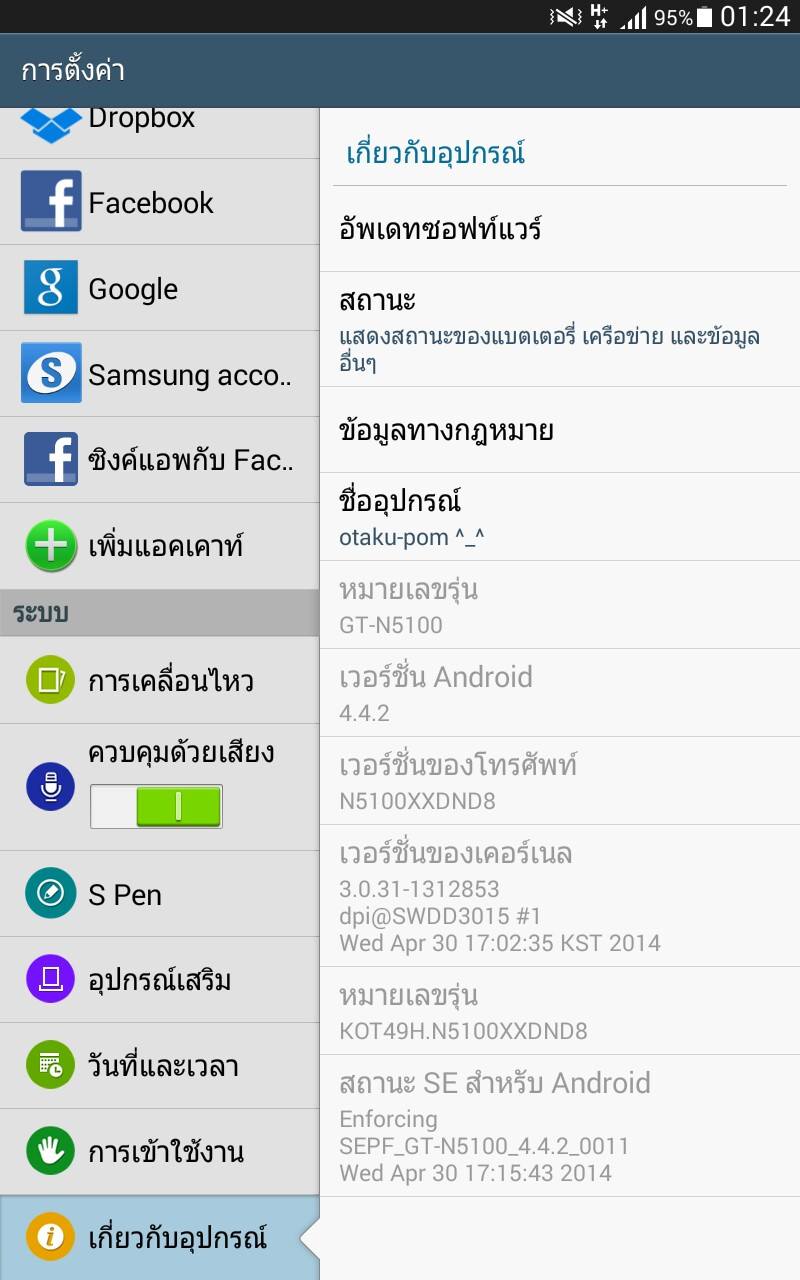800x1280 pixels.
Task: Open ซิงค์แอพกับ Facebook account row
Action: click(x=160, y=460)
